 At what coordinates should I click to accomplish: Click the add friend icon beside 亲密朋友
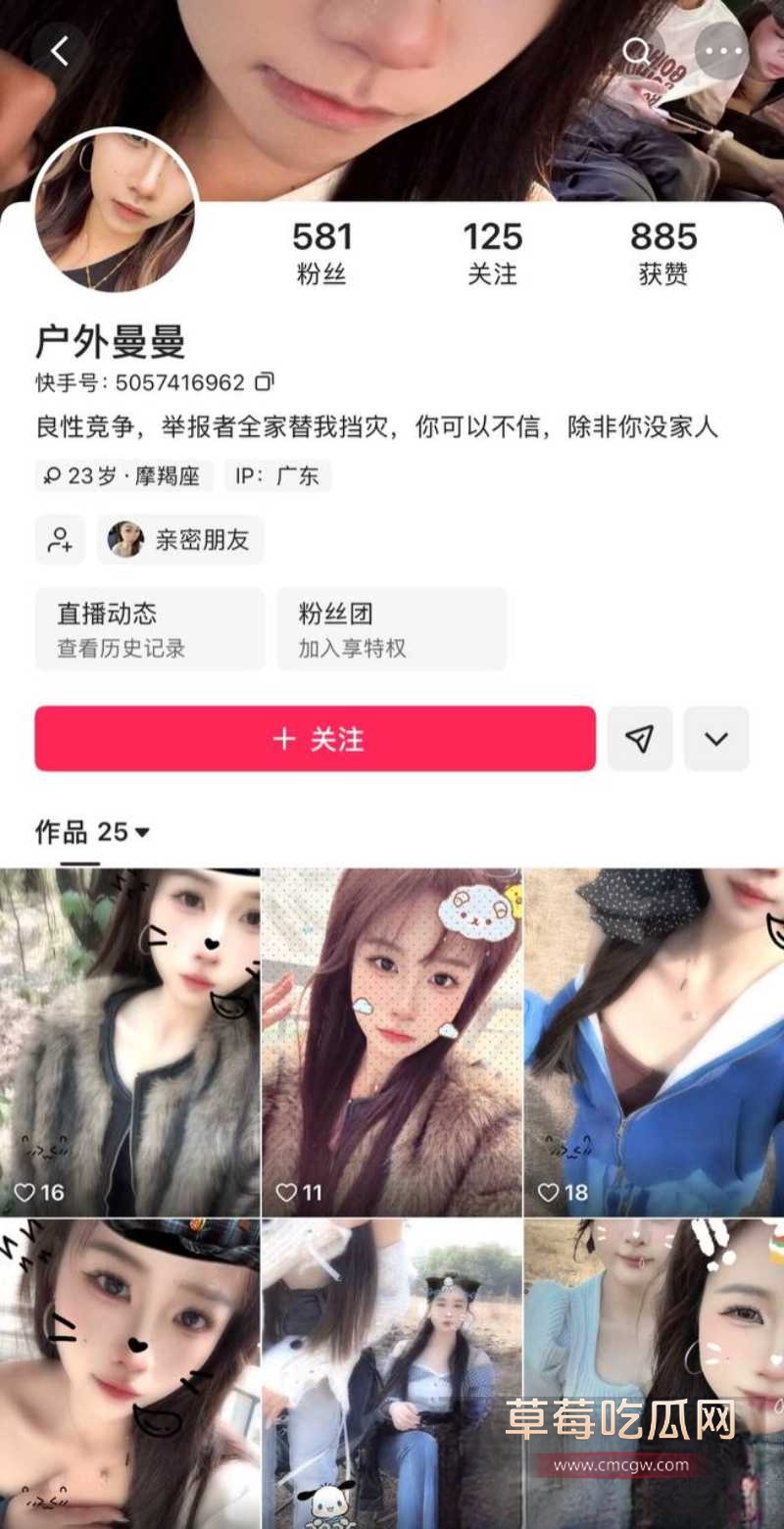click(59, 540)
